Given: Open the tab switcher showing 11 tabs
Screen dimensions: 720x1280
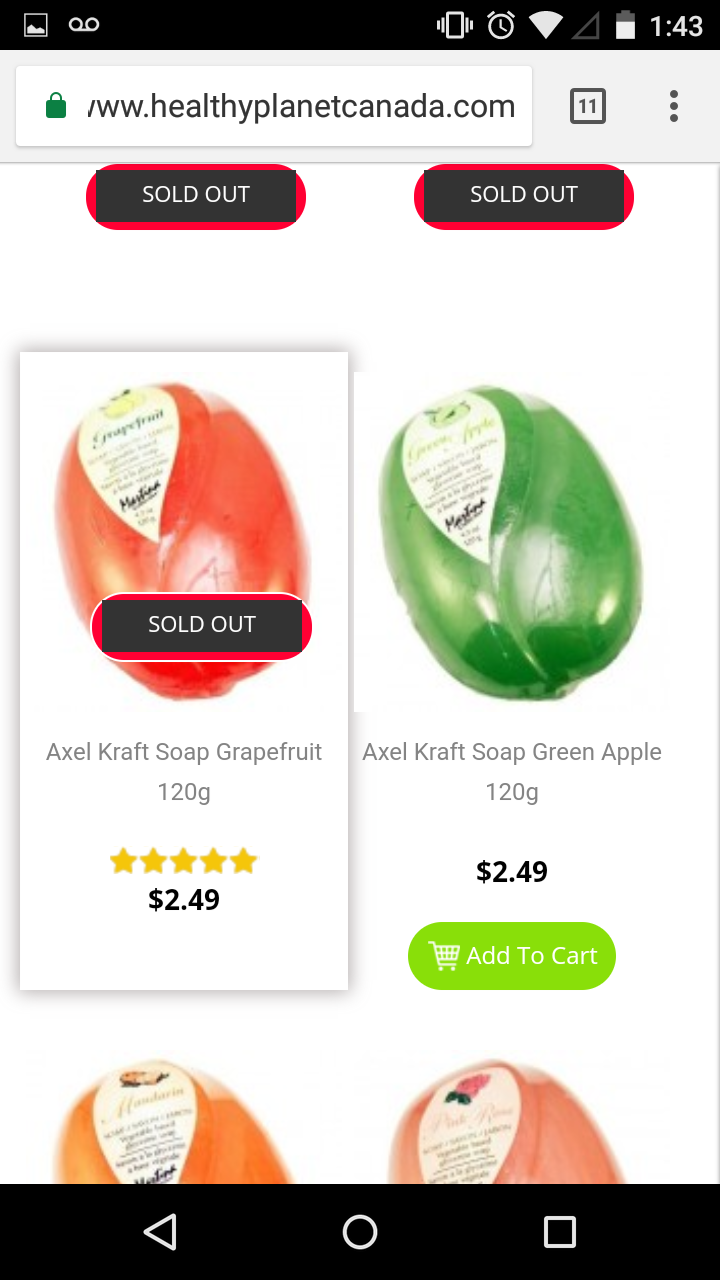Looking at the screenshot, I should click(x=587, y=106).
